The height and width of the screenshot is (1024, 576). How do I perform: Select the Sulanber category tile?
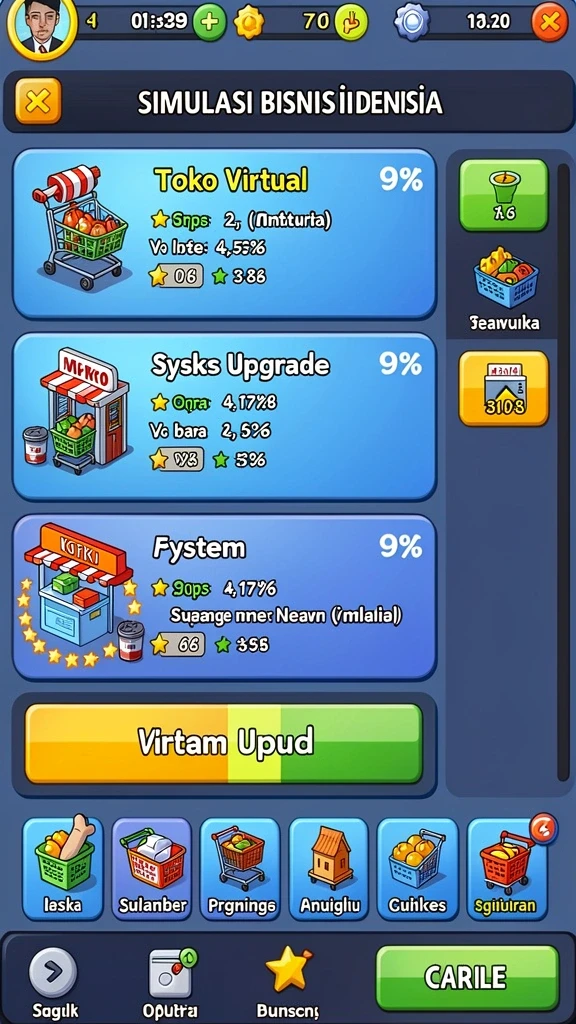click(152, 869)
